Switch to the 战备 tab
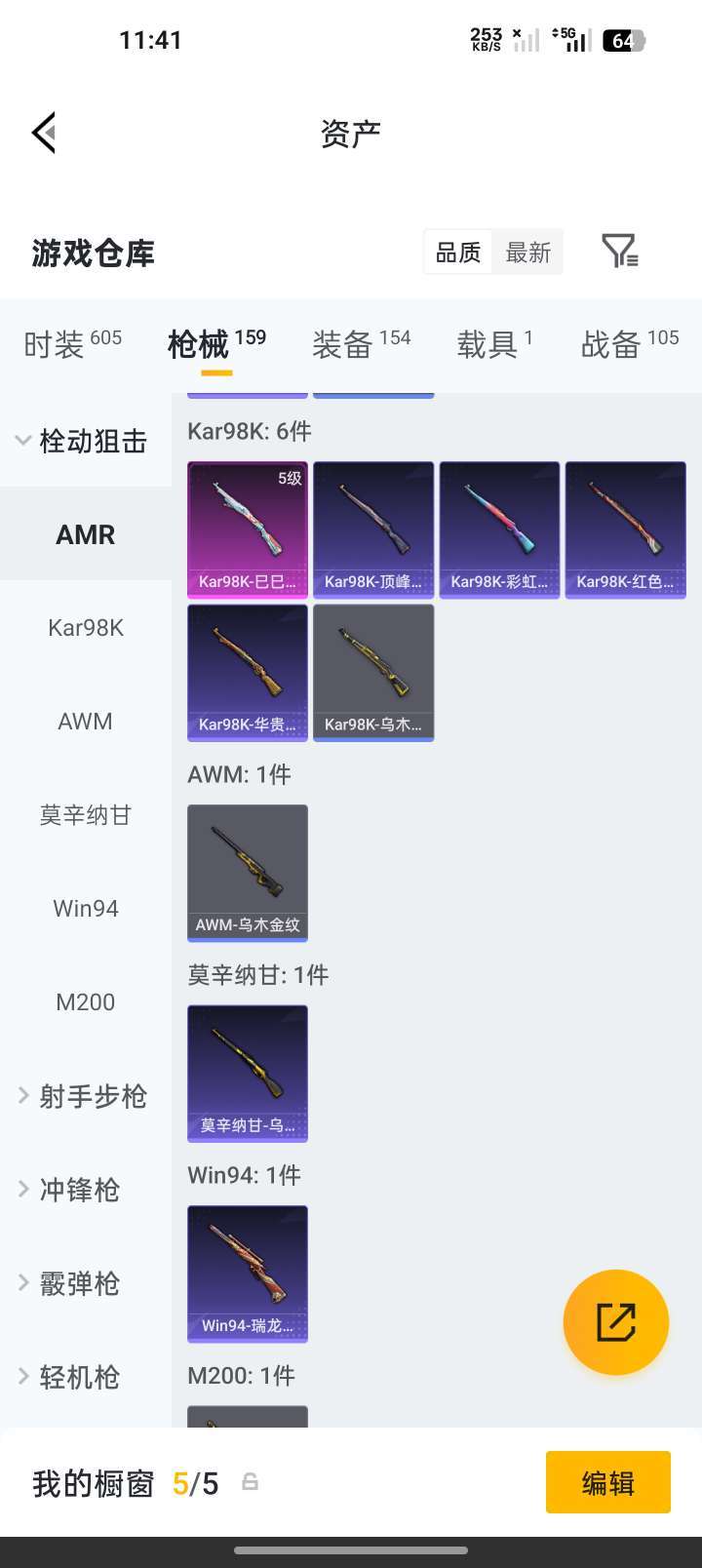Viewport: 702px width, 1568px height. pos(629,343)
